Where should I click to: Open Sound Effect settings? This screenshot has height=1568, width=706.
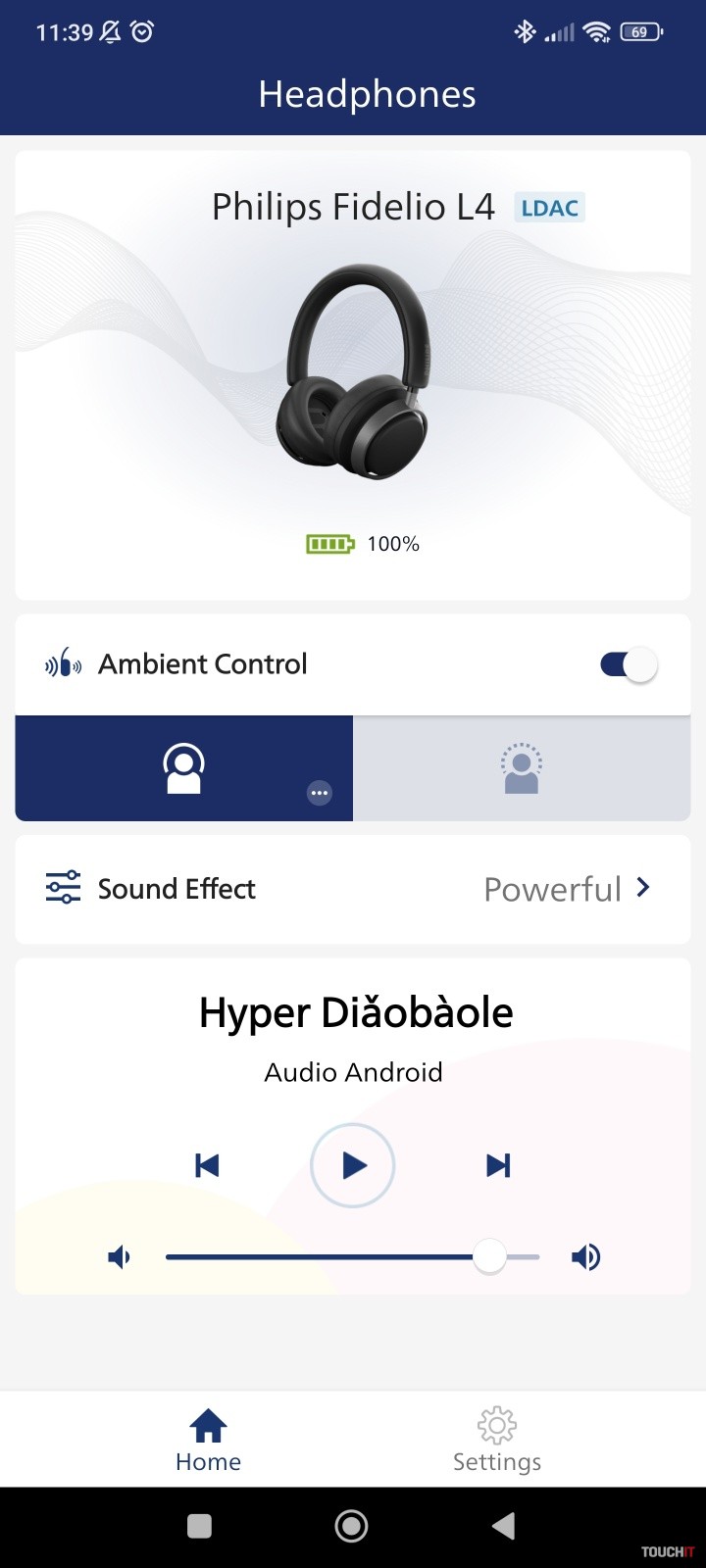[353, 889]
